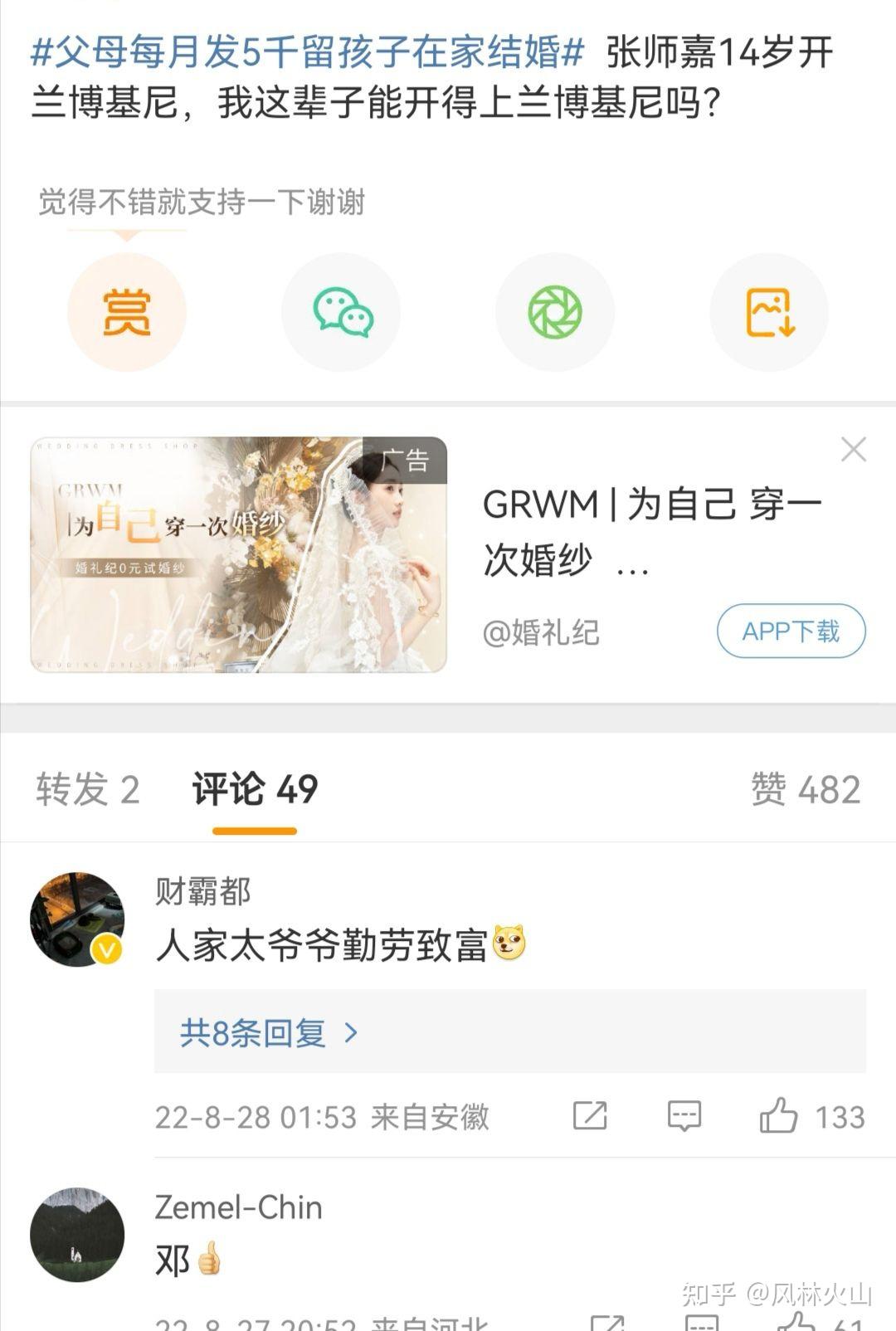Switch to the 转发 tab
Screen dimensions: 896x1331
[87, 789]
